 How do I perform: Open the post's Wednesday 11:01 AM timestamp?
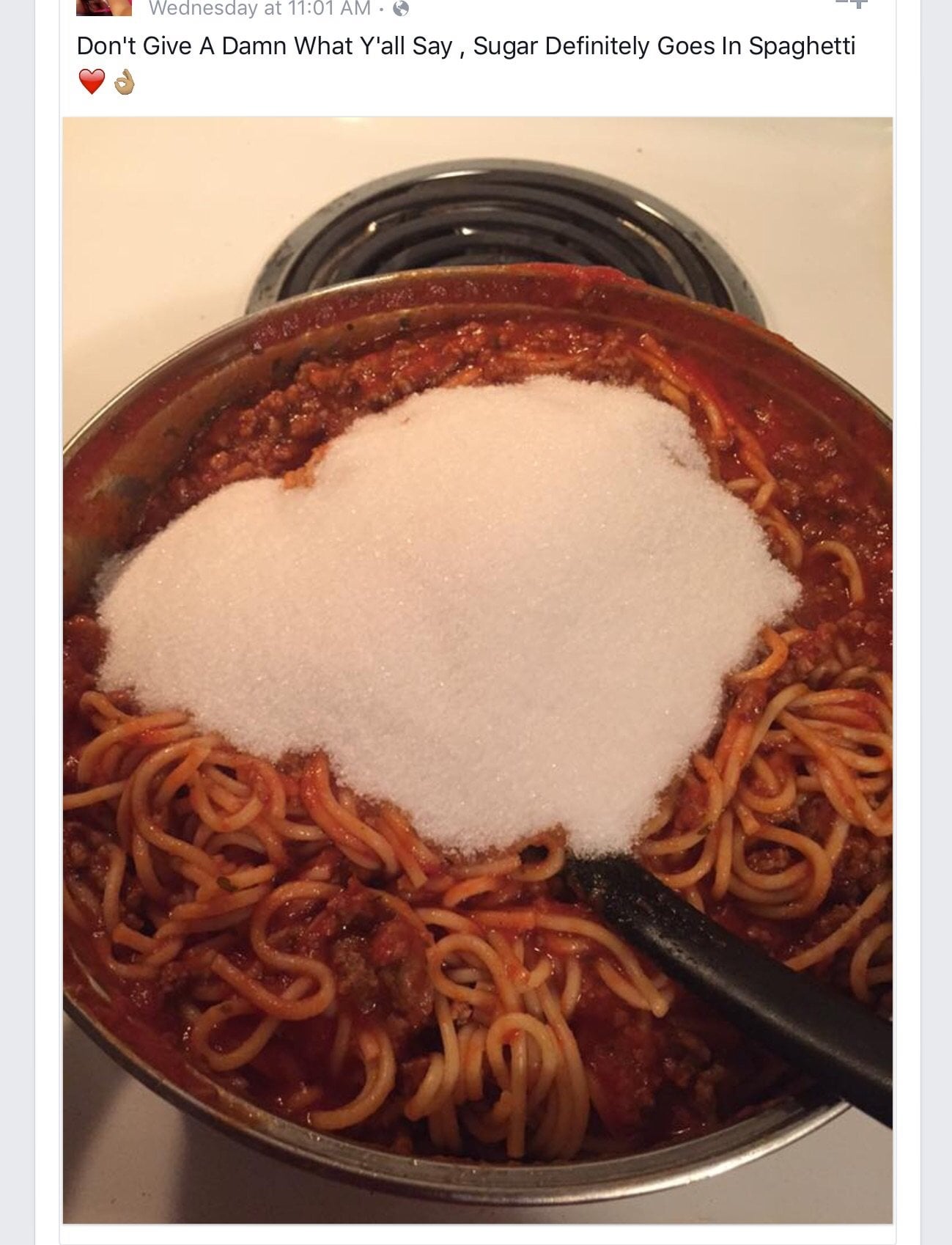[x=259, y=9]
